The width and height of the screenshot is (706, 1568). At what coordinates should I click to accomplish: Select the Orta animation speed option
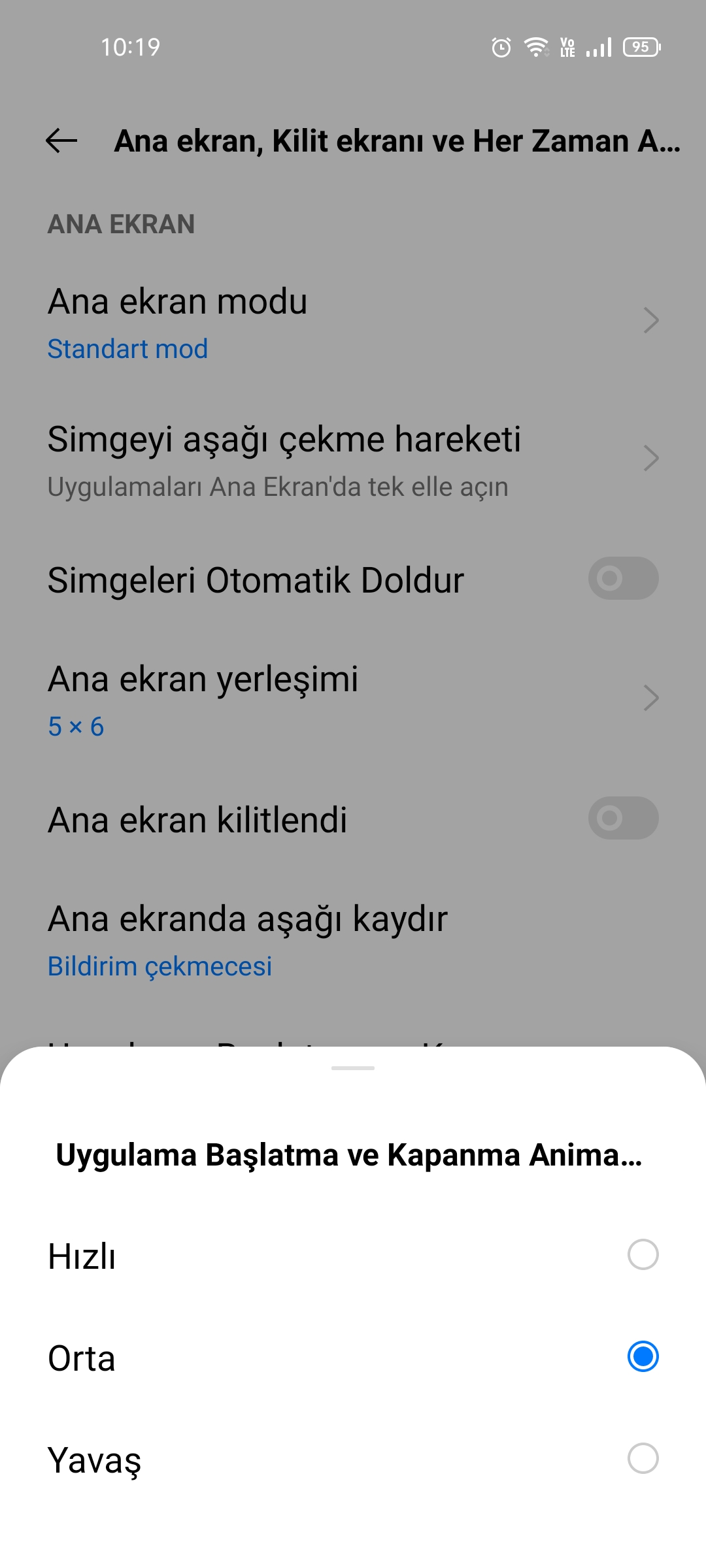click(353, 1357)
